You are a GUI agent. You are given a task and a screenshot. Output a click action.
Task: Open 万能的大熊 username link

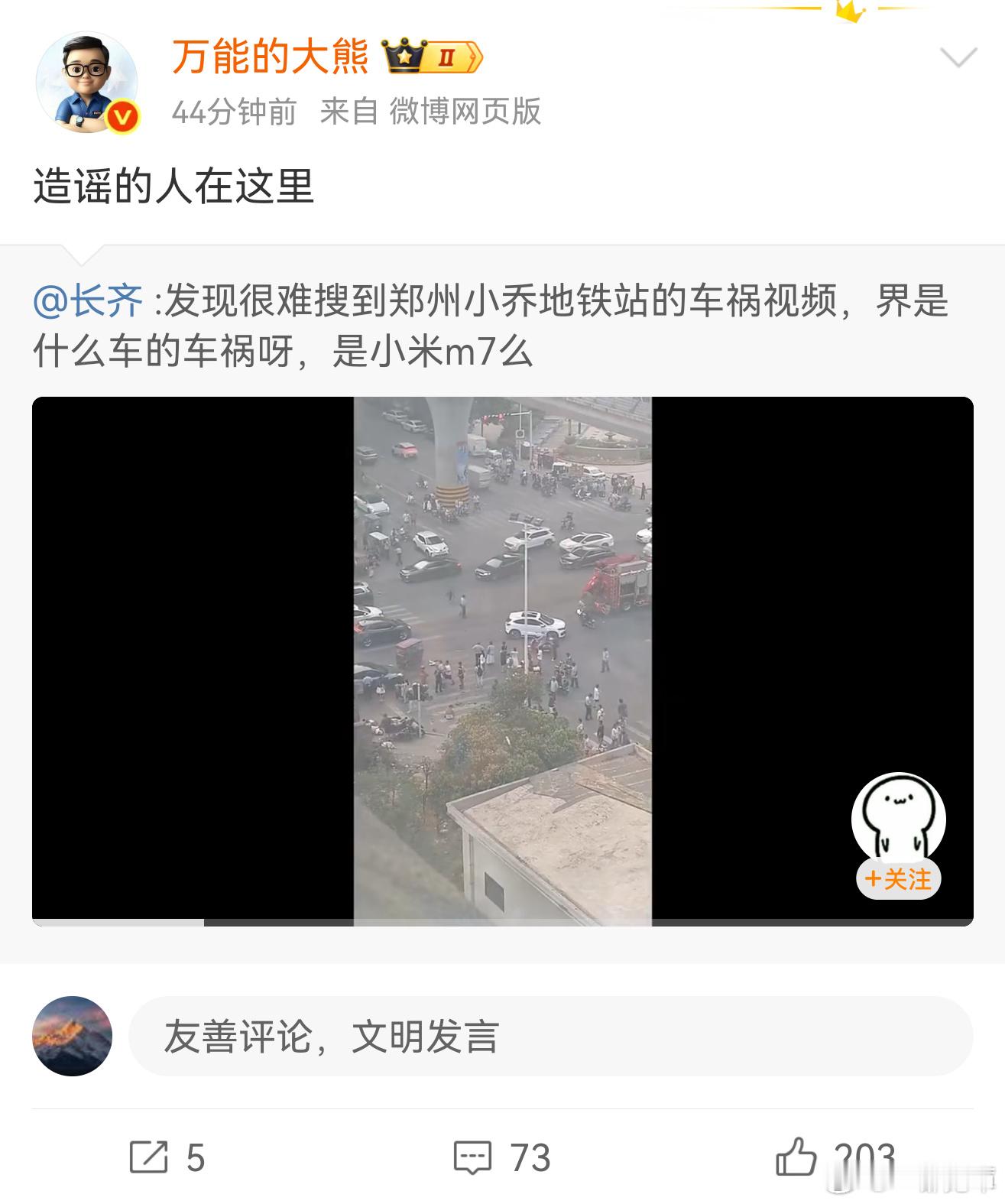pyautogui.click(x=271, y=55)
